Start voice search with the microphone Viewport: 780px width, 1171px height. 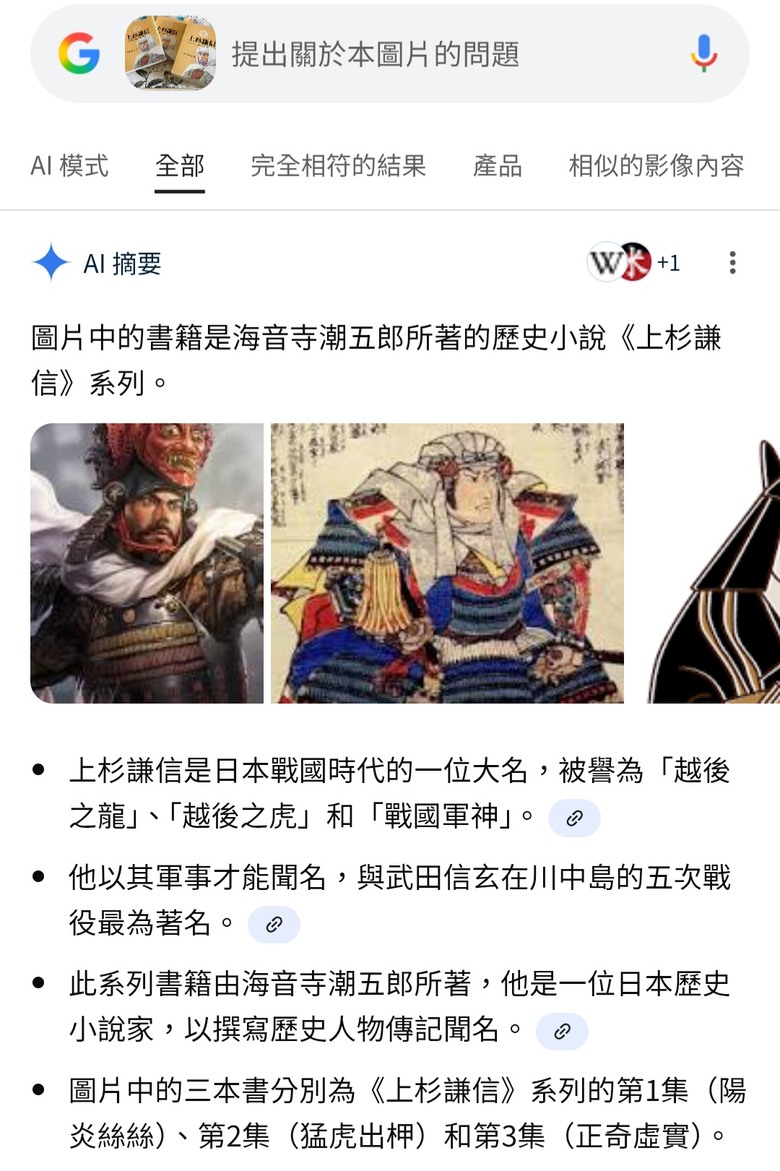pyautogui.click(x=704, y=53)
